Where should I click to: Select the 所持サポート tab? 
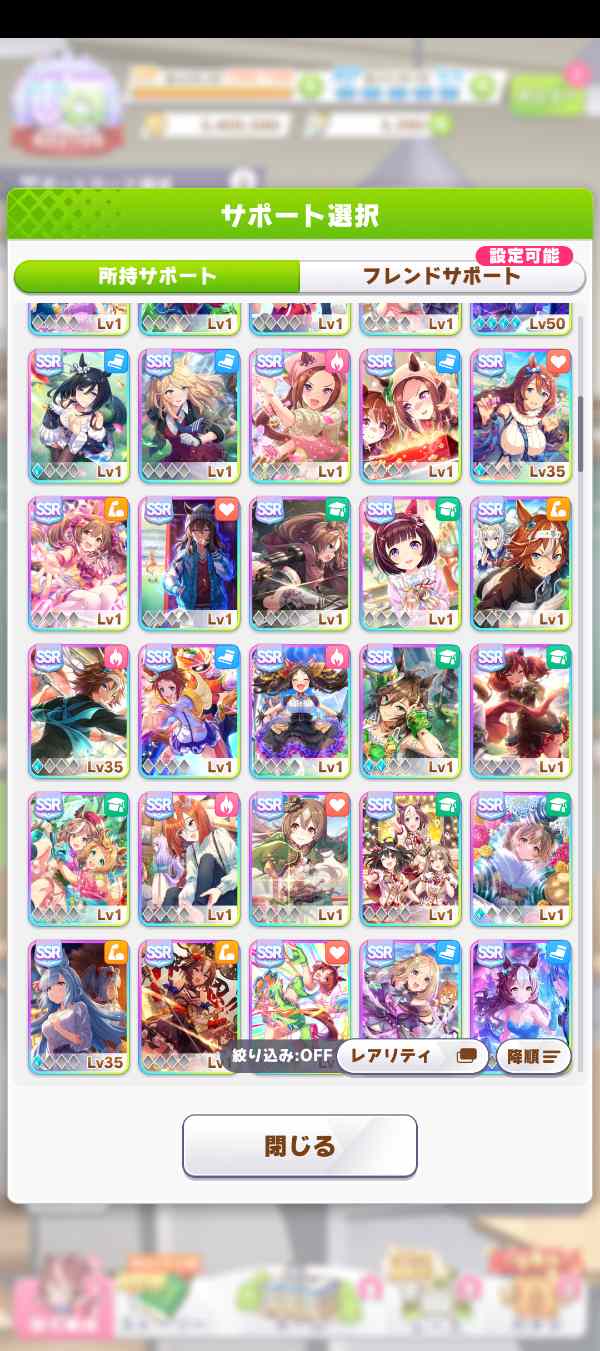coord(158,276)
